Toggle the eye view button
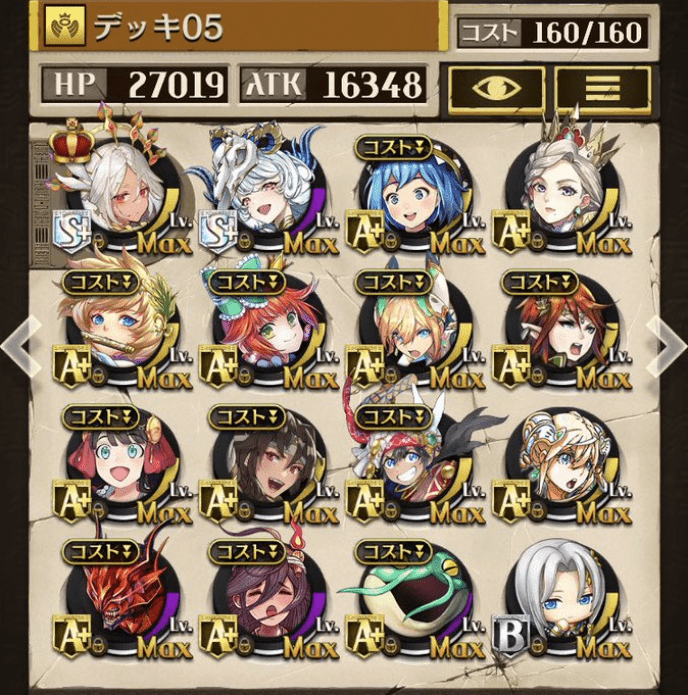 click(x=496, y=88)
